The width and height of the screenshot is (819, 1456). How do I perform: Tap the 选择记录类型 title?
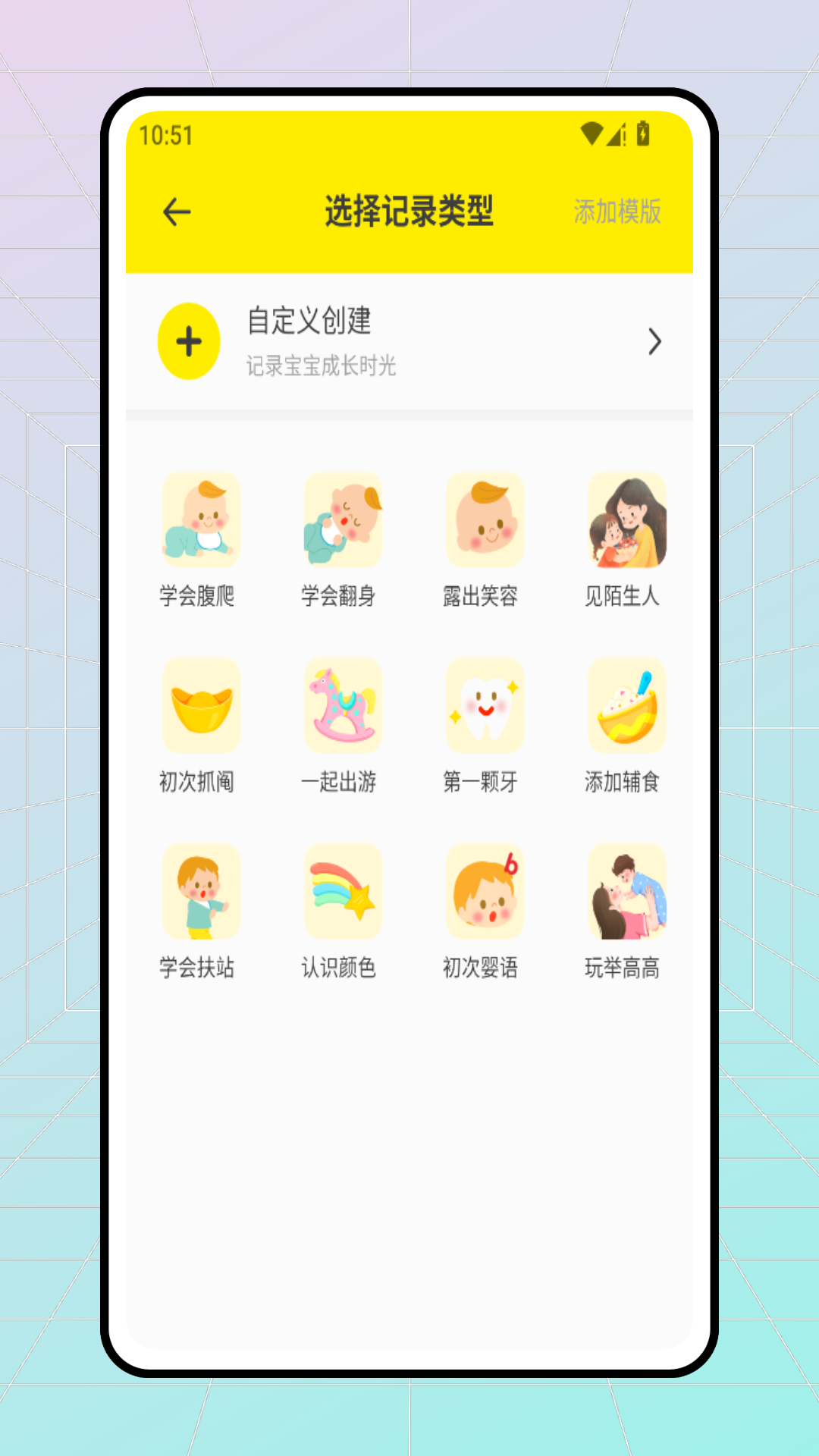point(409,212)
